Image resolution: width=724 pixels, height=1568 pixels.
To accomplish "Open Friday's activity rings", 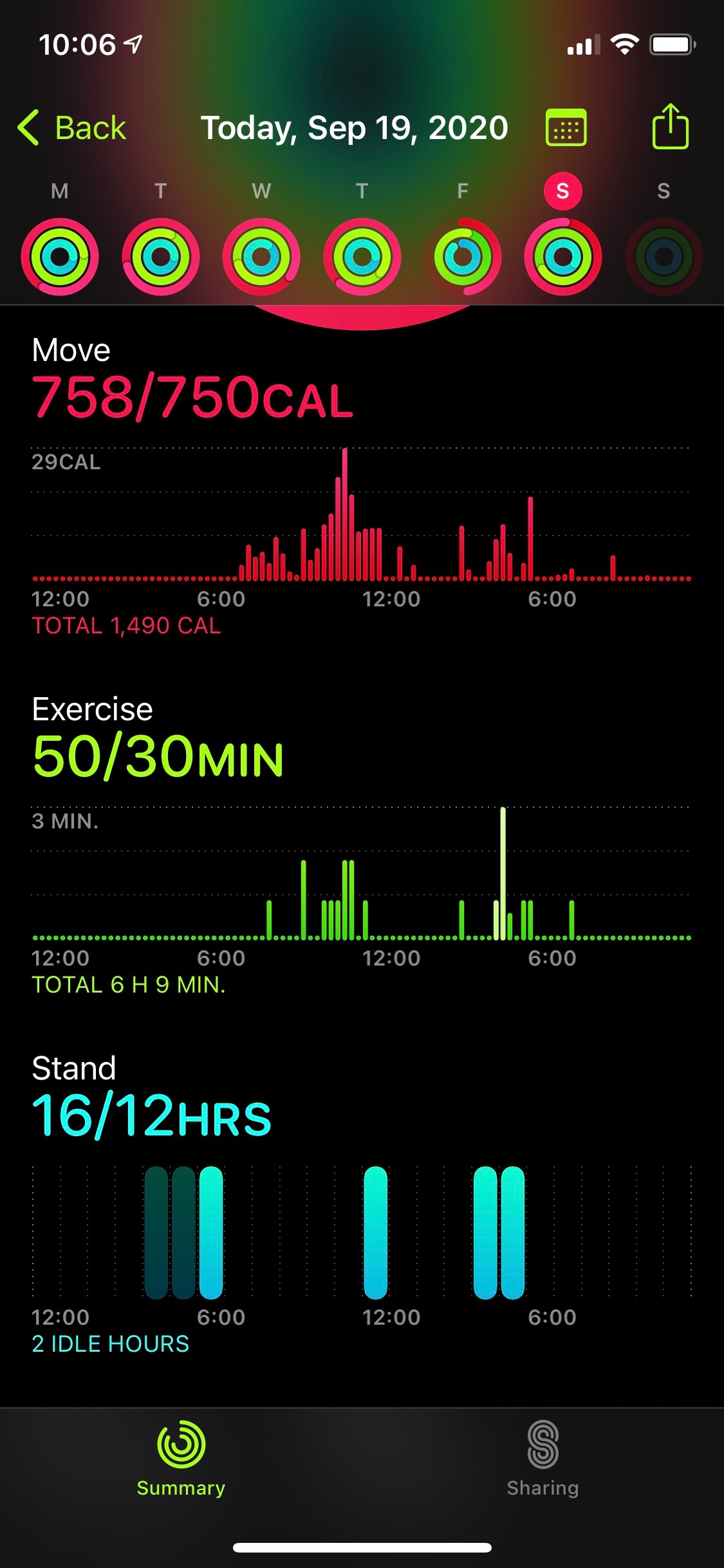I will 463,257.
